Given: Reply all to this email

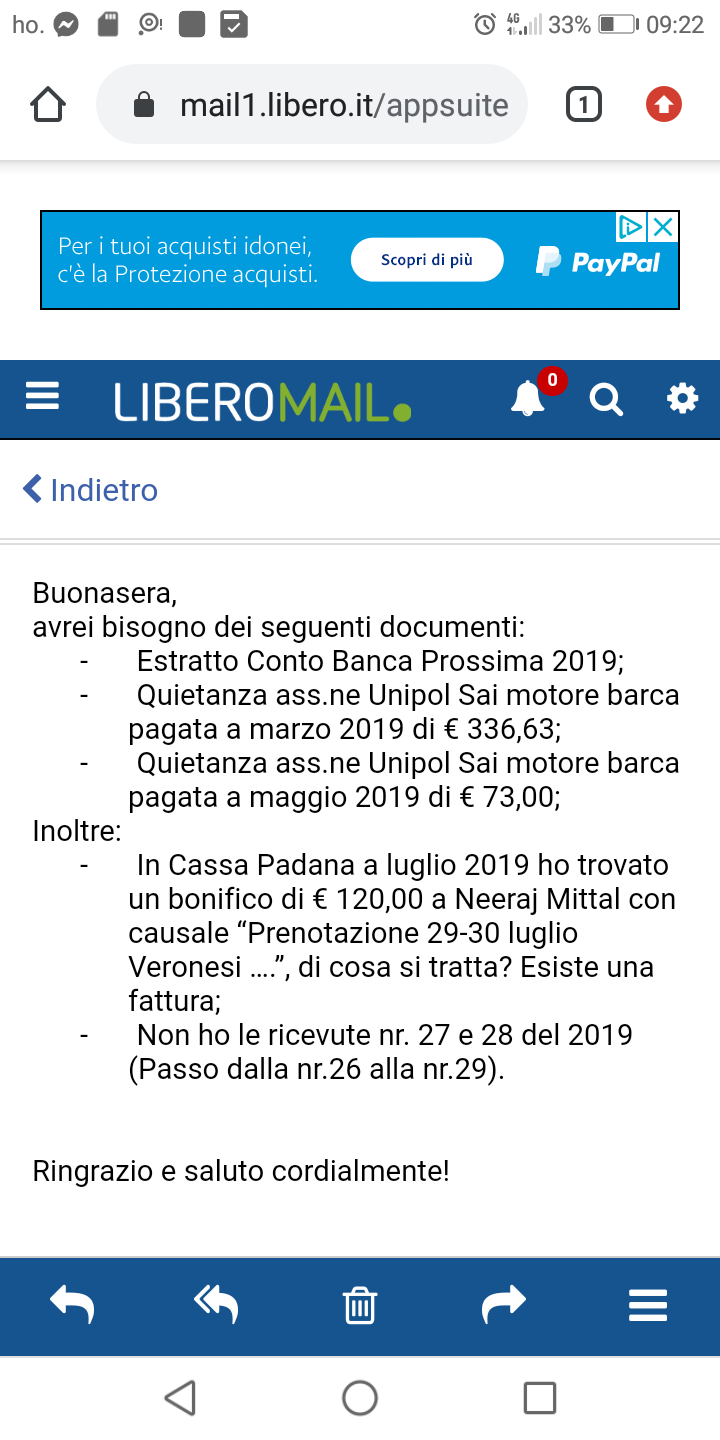Looking at the screenshot, I should (x=216, y=1305).
